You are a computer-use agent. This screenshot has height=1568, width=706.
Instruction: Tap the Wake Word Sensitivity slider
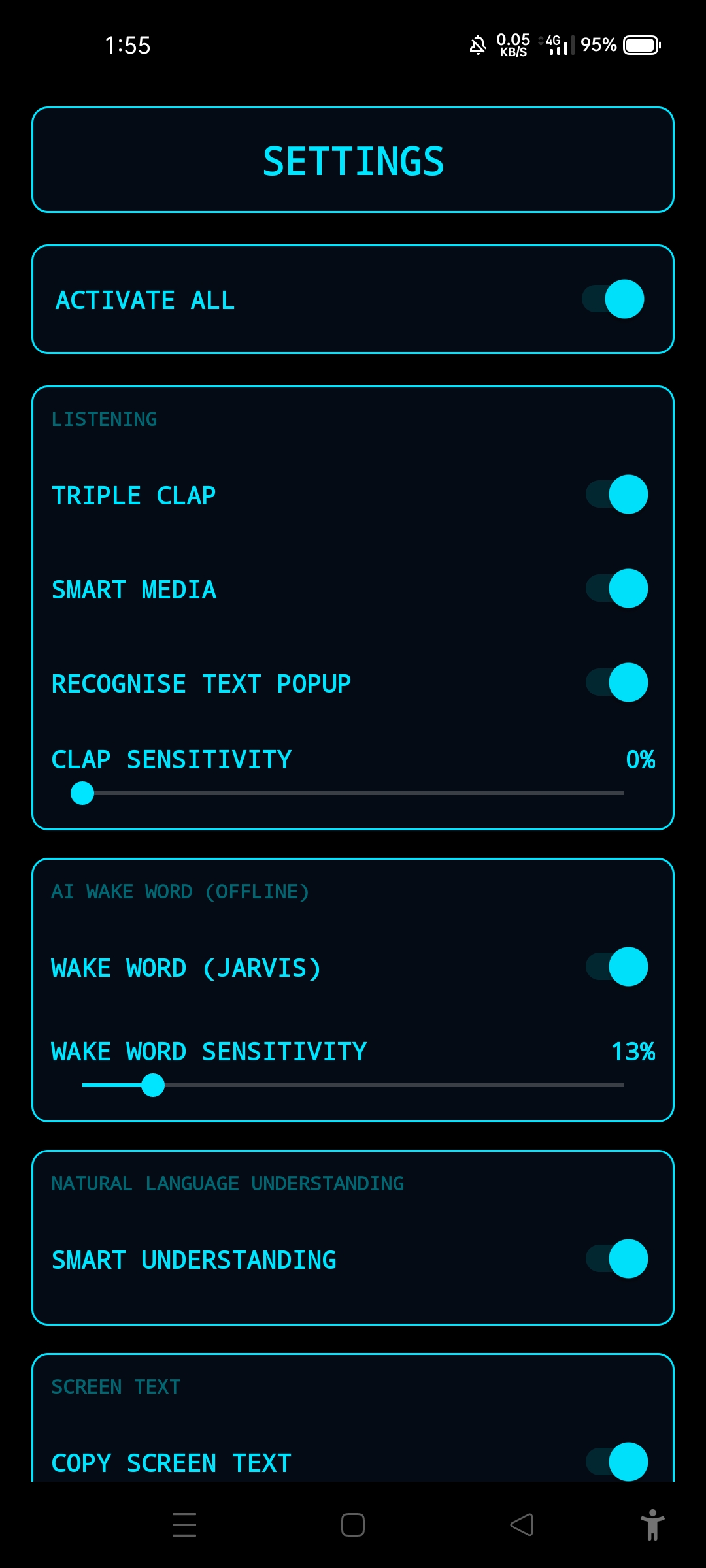tap(353, 1085)
